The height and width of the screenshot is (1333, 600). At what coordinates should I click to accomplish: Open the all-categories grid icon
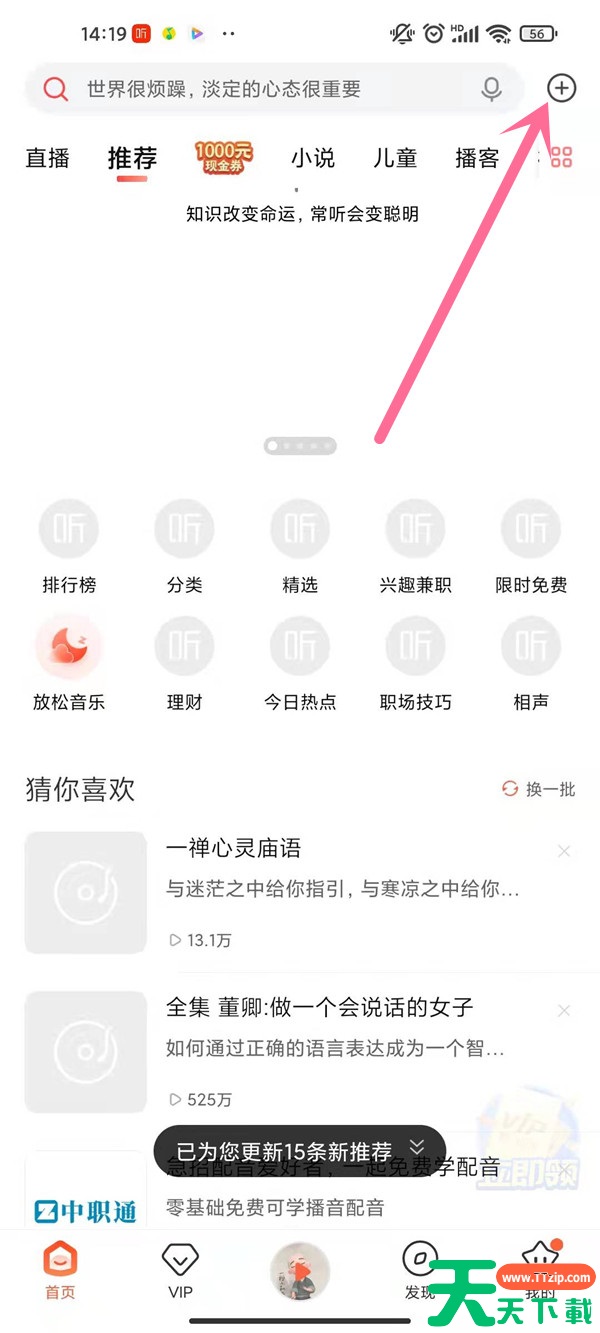pyautogui.click(x=561, y=158)
